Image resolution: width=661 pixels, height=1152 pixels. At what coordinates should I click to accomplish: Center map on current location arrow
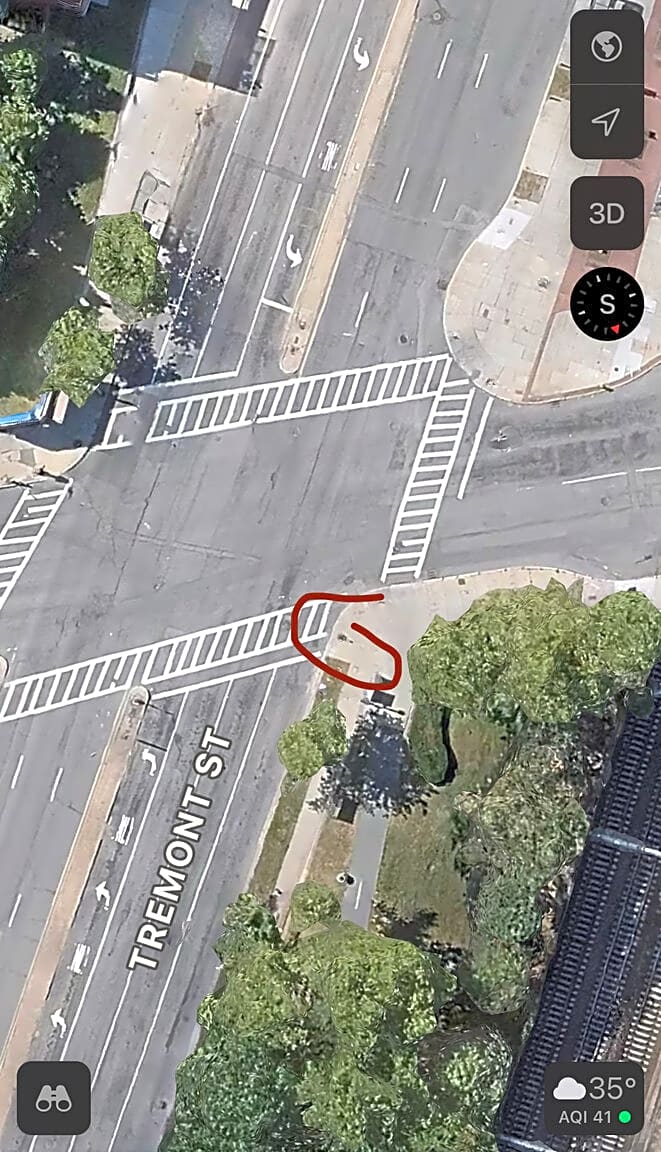pos(606,122)
